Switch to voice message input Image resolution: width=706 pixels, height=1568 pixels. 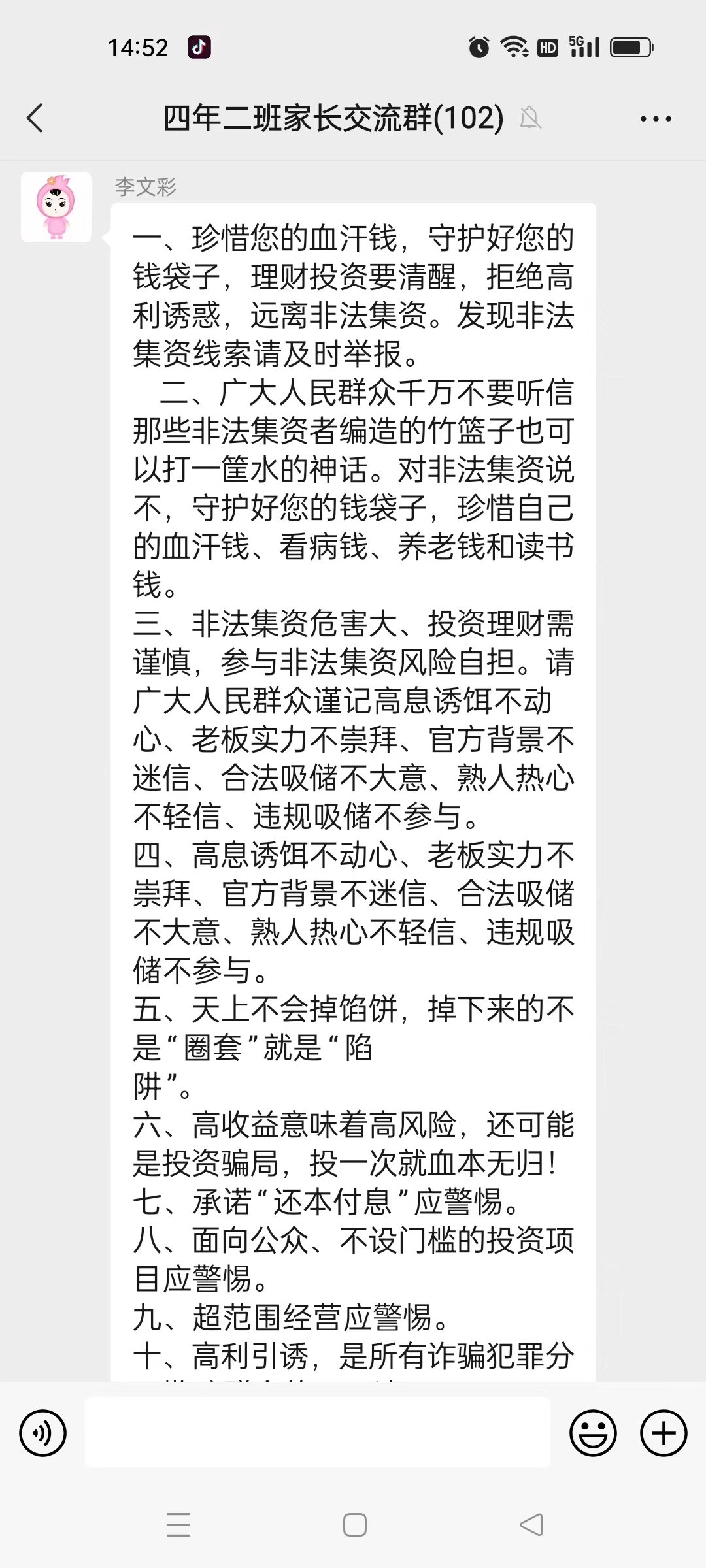43,1433
